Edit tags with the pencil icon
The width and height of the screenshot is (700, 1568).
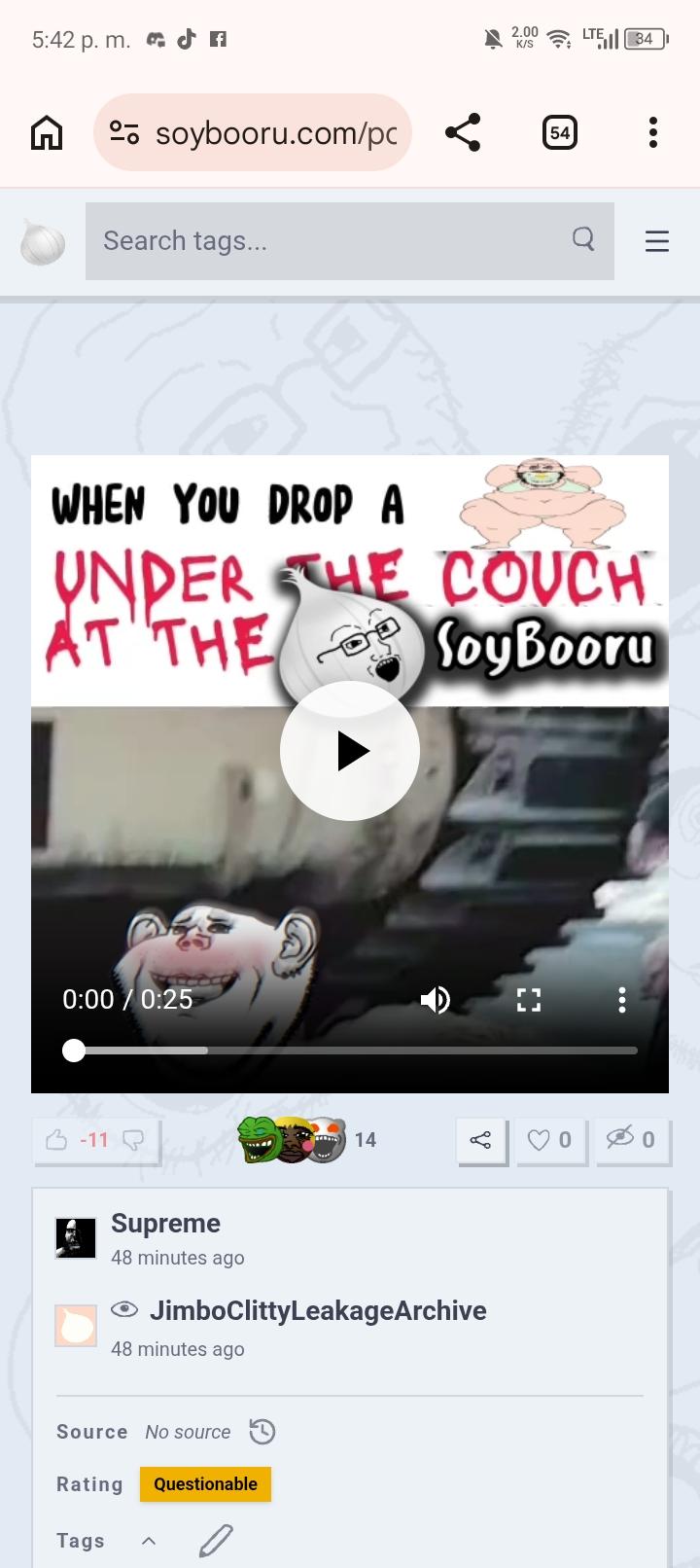tap(216, 1541)
